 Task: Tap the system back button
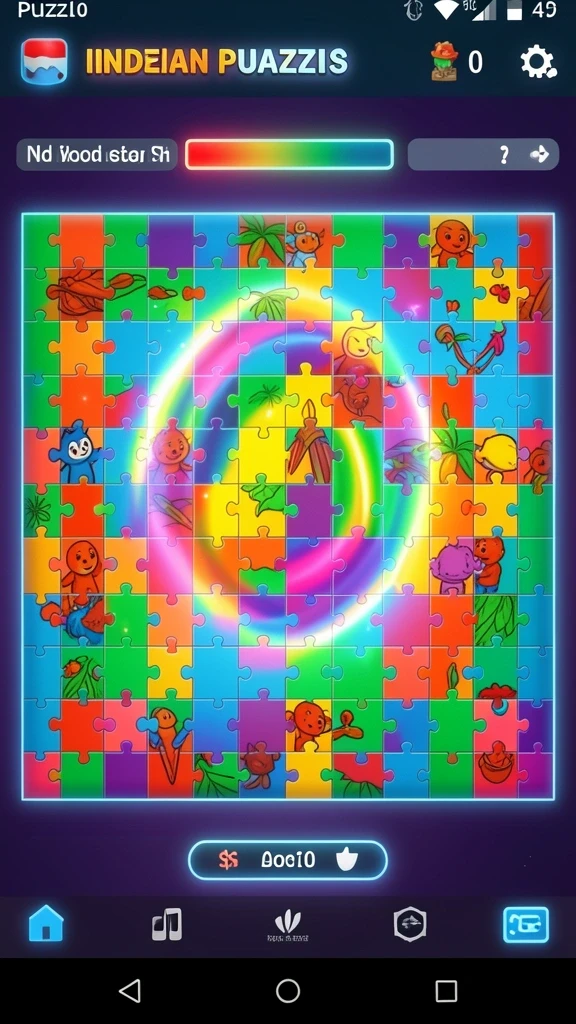130,991
